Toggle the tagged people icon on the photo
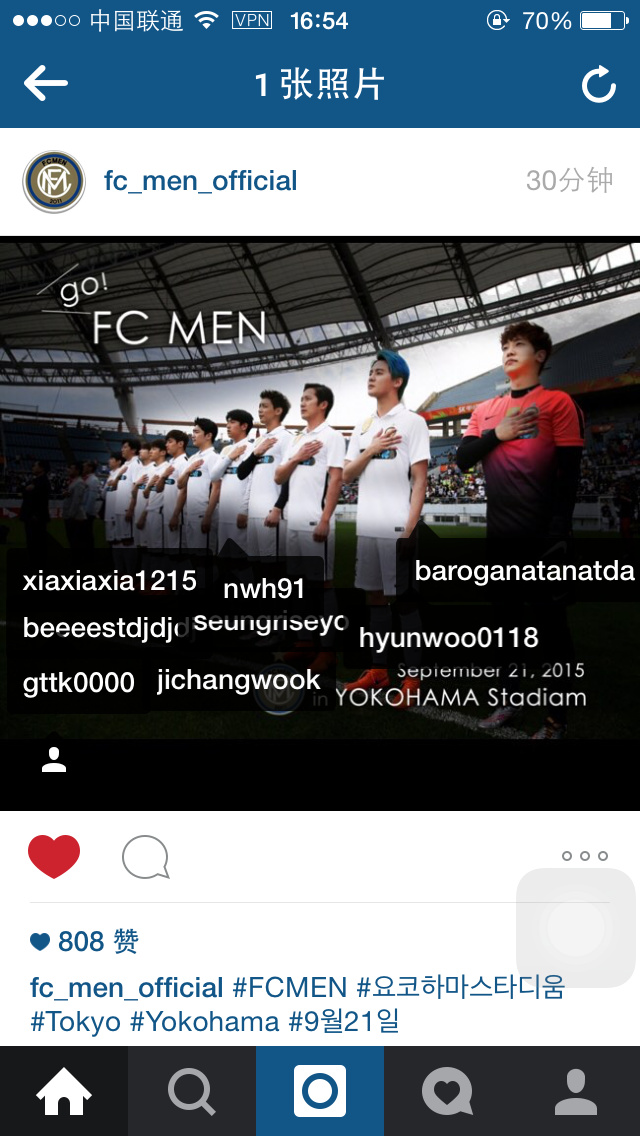The image size is (640, 1136). pos(54,760)
